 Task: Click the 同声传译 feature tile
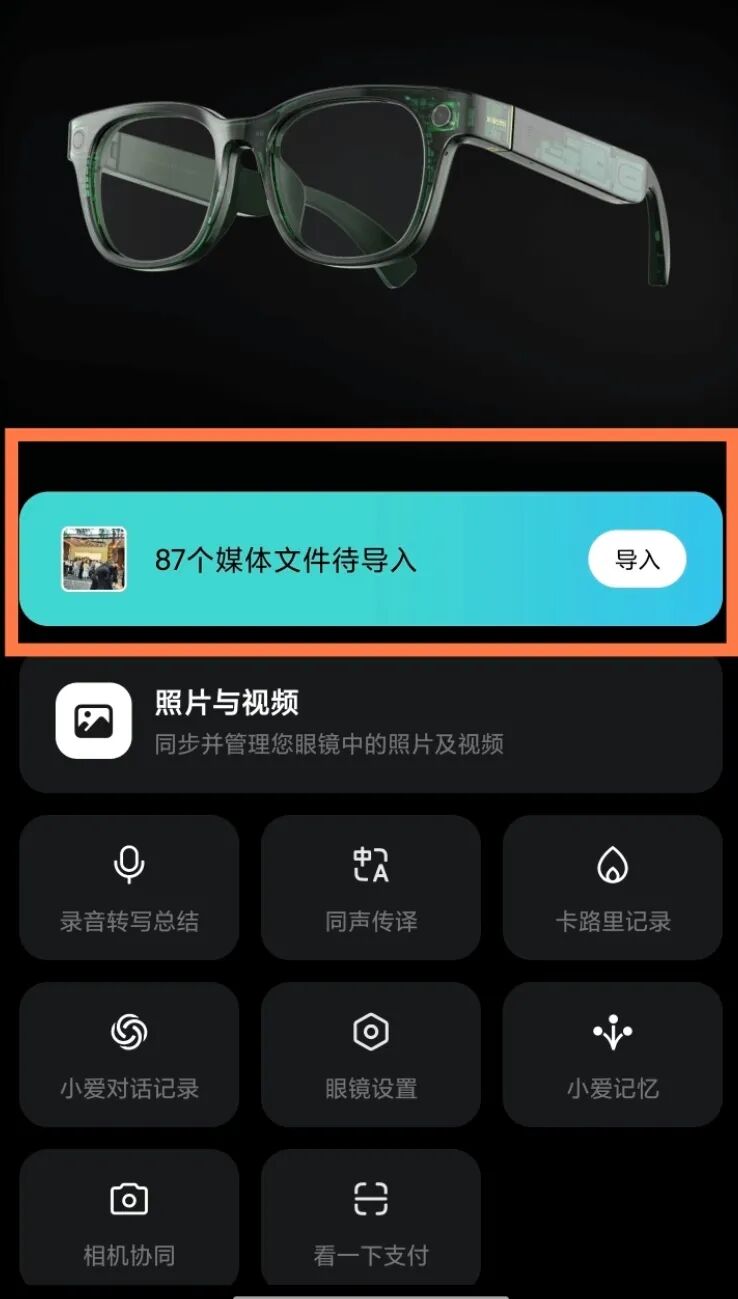[370, 888]
